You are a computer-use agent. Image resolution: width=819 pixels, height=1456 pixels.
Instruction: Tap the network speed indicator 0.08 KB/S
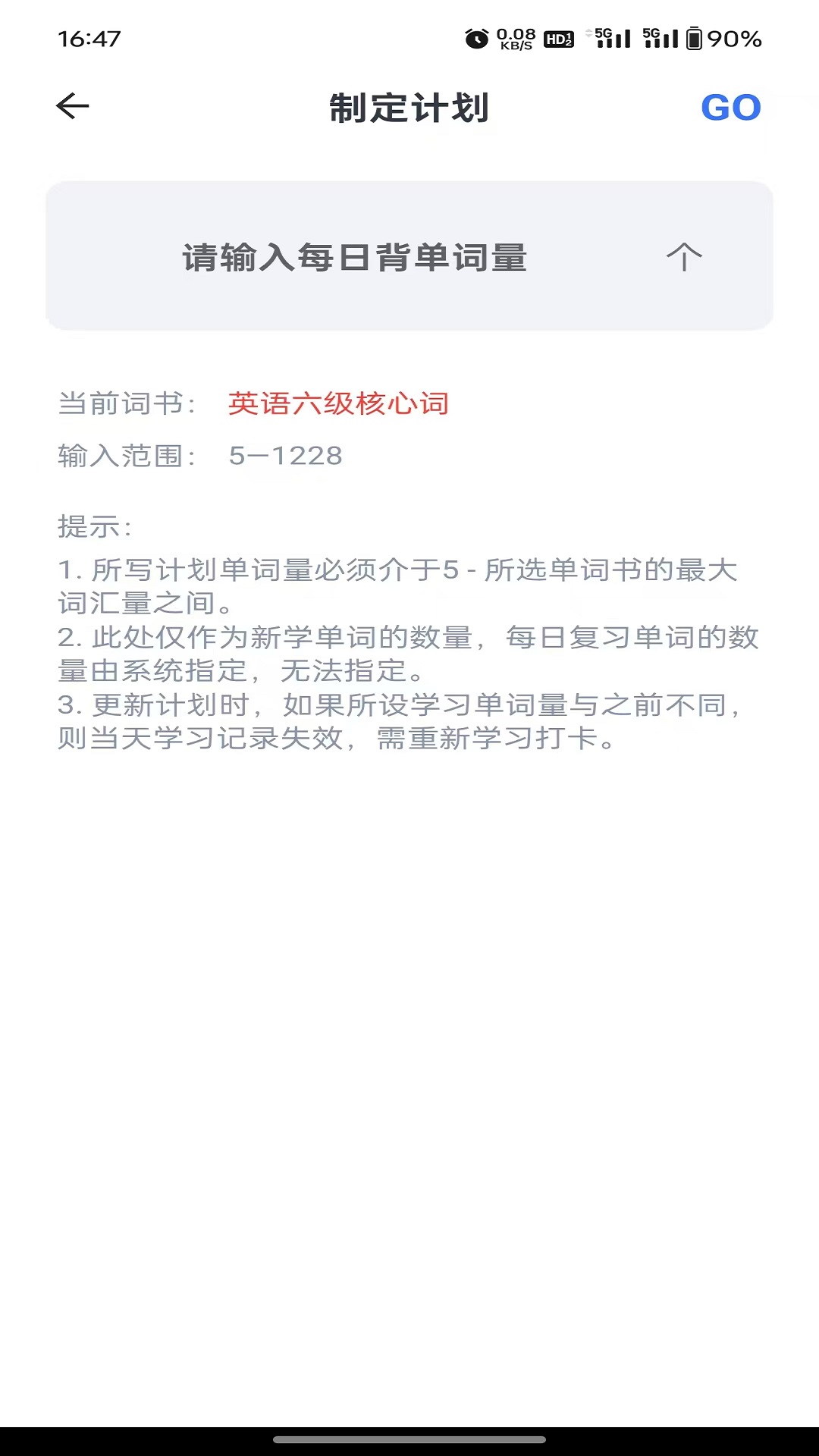(516, 36)
